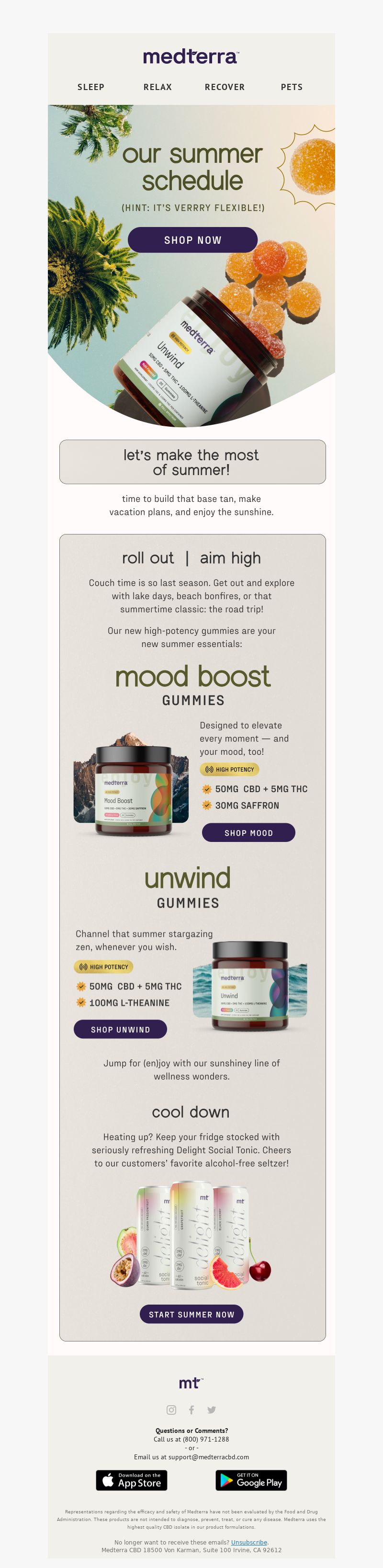Open the Delight Social Tonic cans image
This screenshot has height=1568, width=383.
tap(191, 1236)
